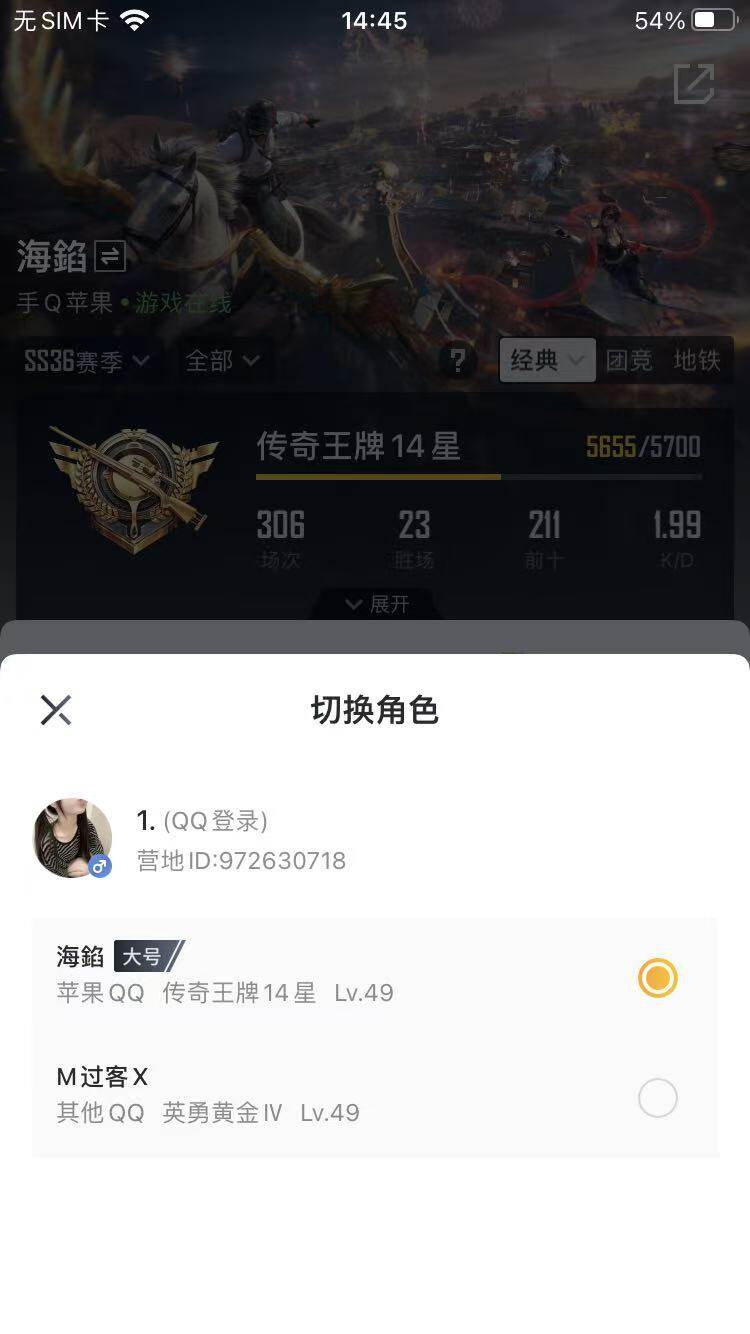The image size is (750, 1334).
Task: Open the question mark help icon
Action: (x=458, y=361)
